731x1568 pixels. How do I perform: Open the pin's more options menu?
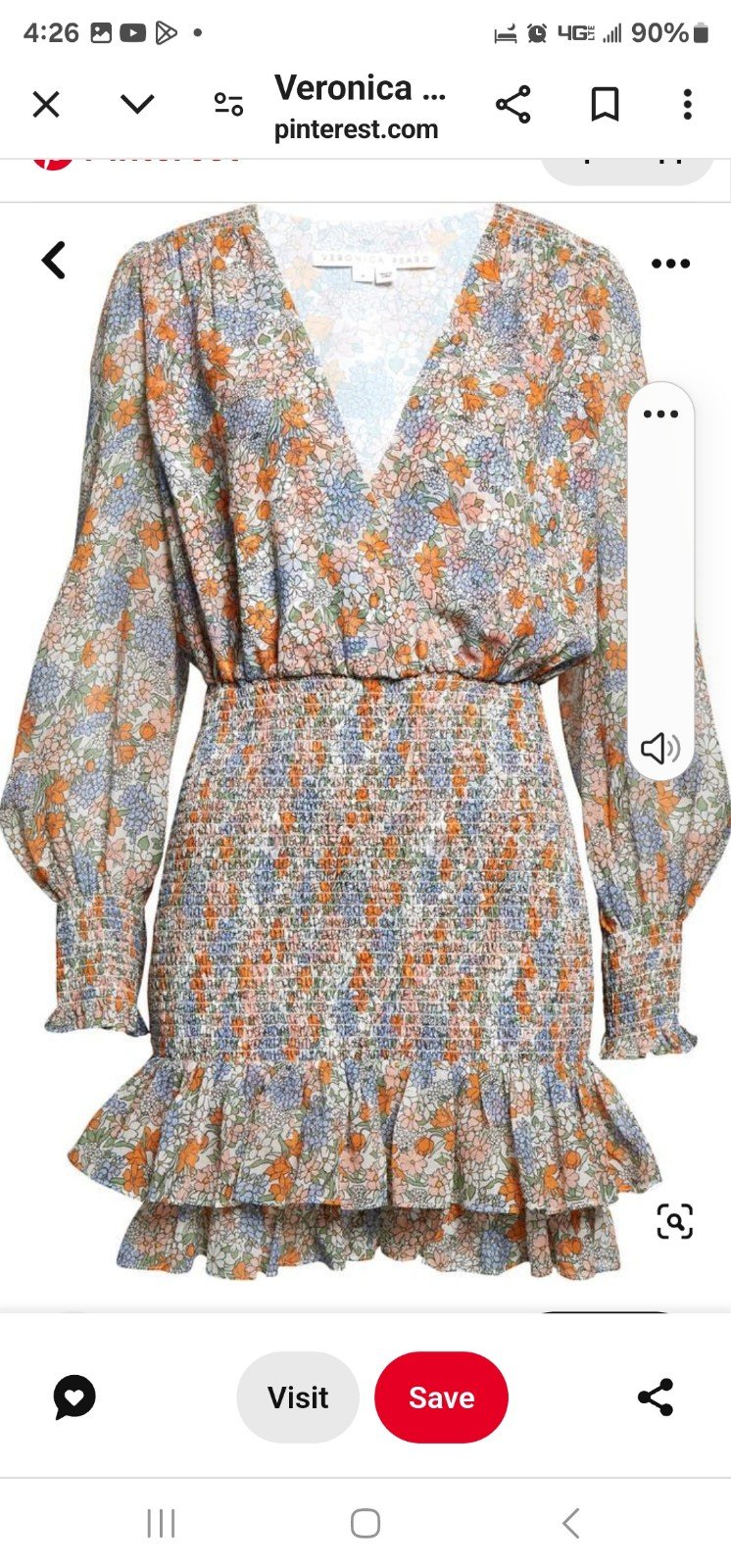click(x=670, y=263)
